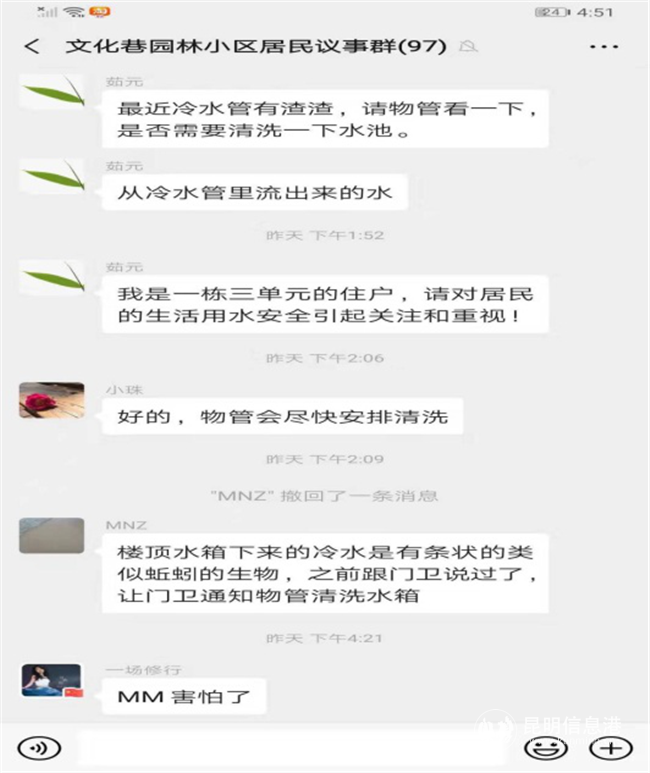Tap the message text field
The width and height of the screenshot is (650, 773).
[x=290, y=746]
